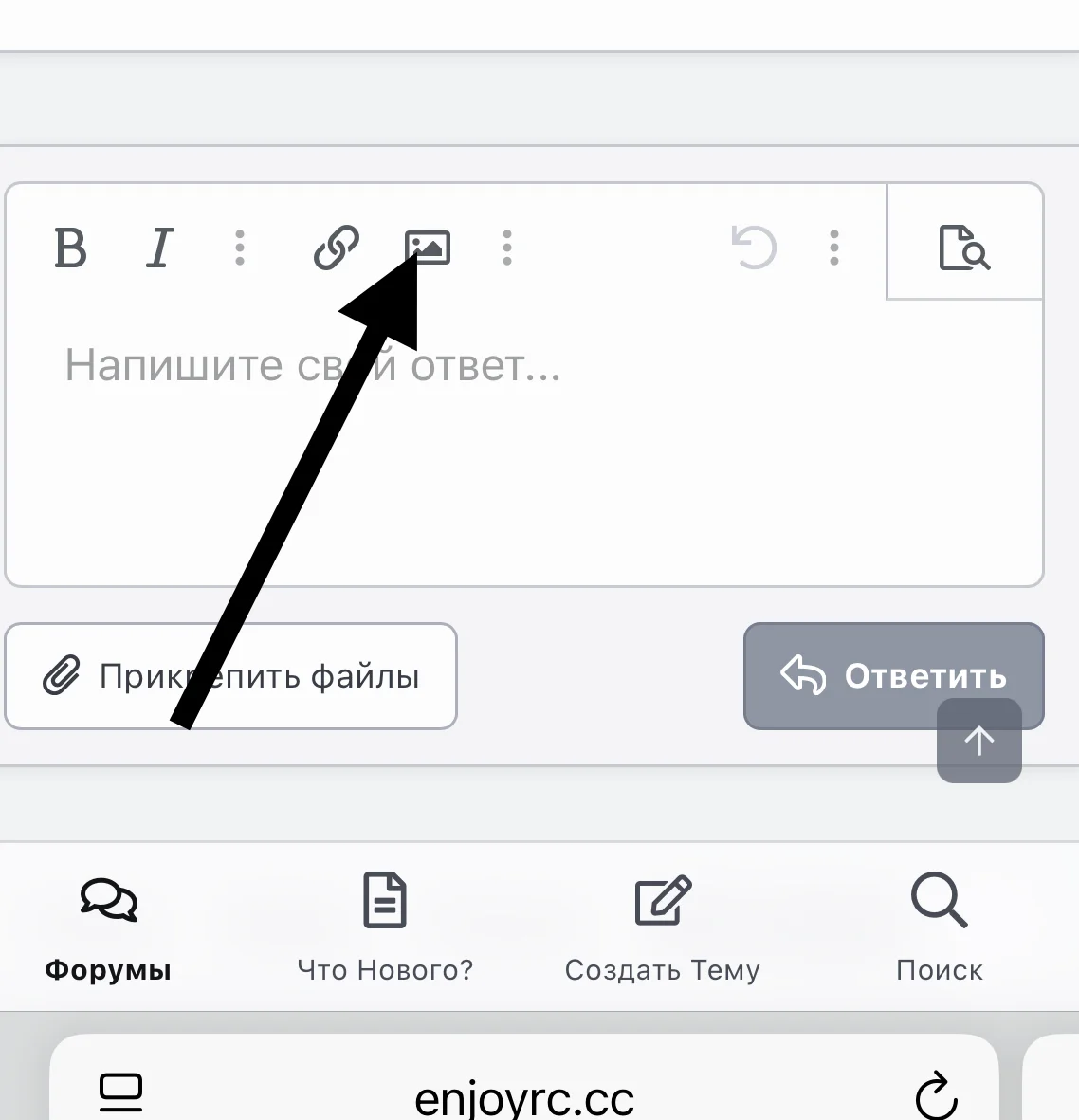1079x1120 pixels.
Task: Apply bold formatting
Action: [70, 248]
